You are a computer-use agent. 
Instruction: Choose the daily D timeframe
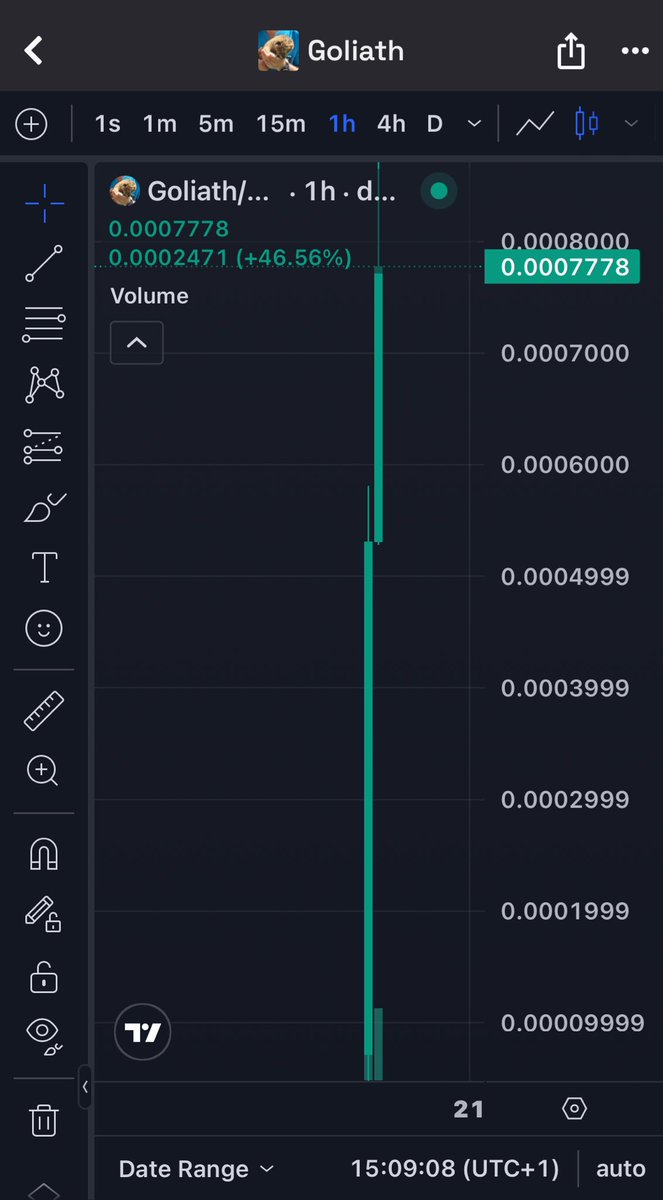[x=434, y=124]
